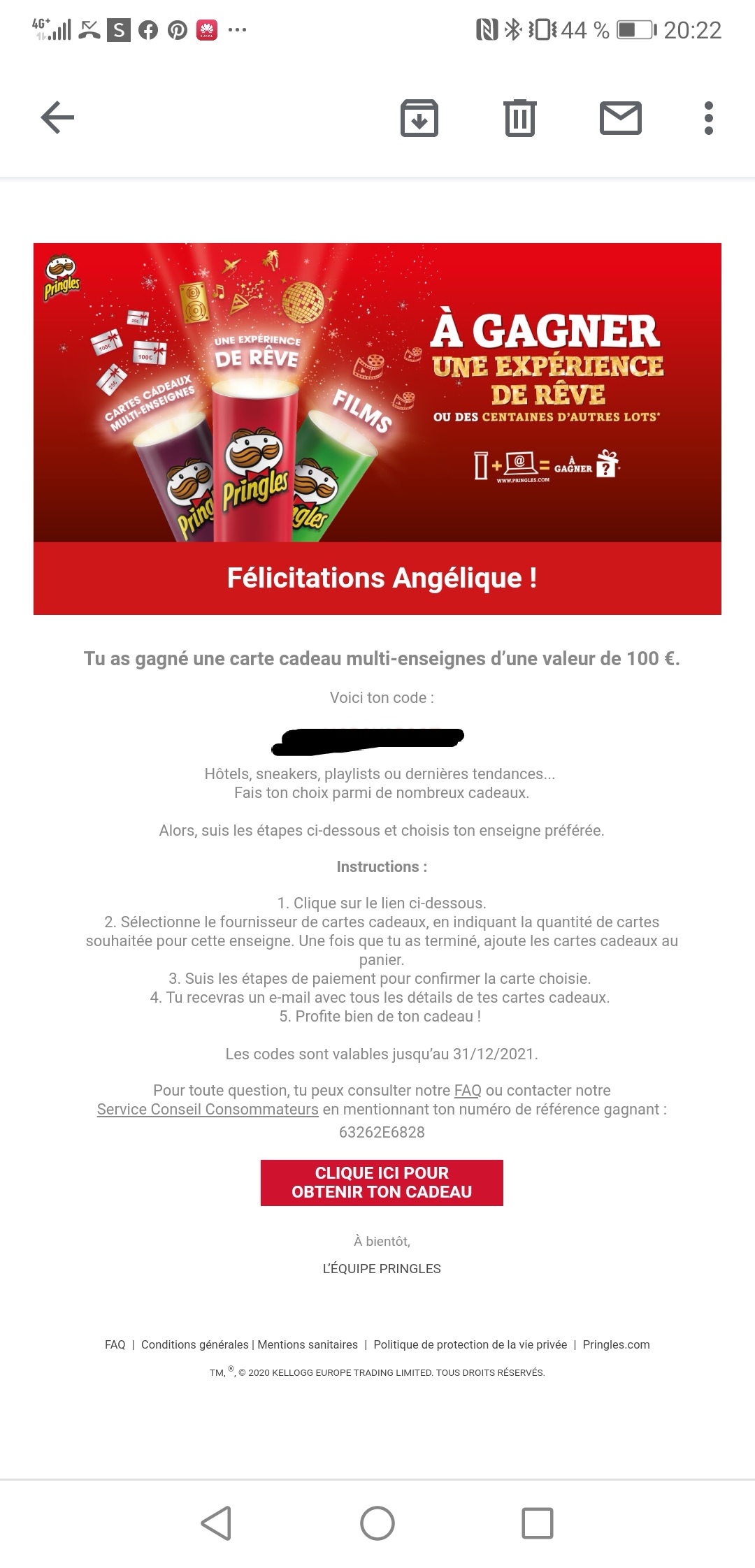This screenshot has height=1568, width=755.
Task: Mark email as unread
Action: pos(620,117)
